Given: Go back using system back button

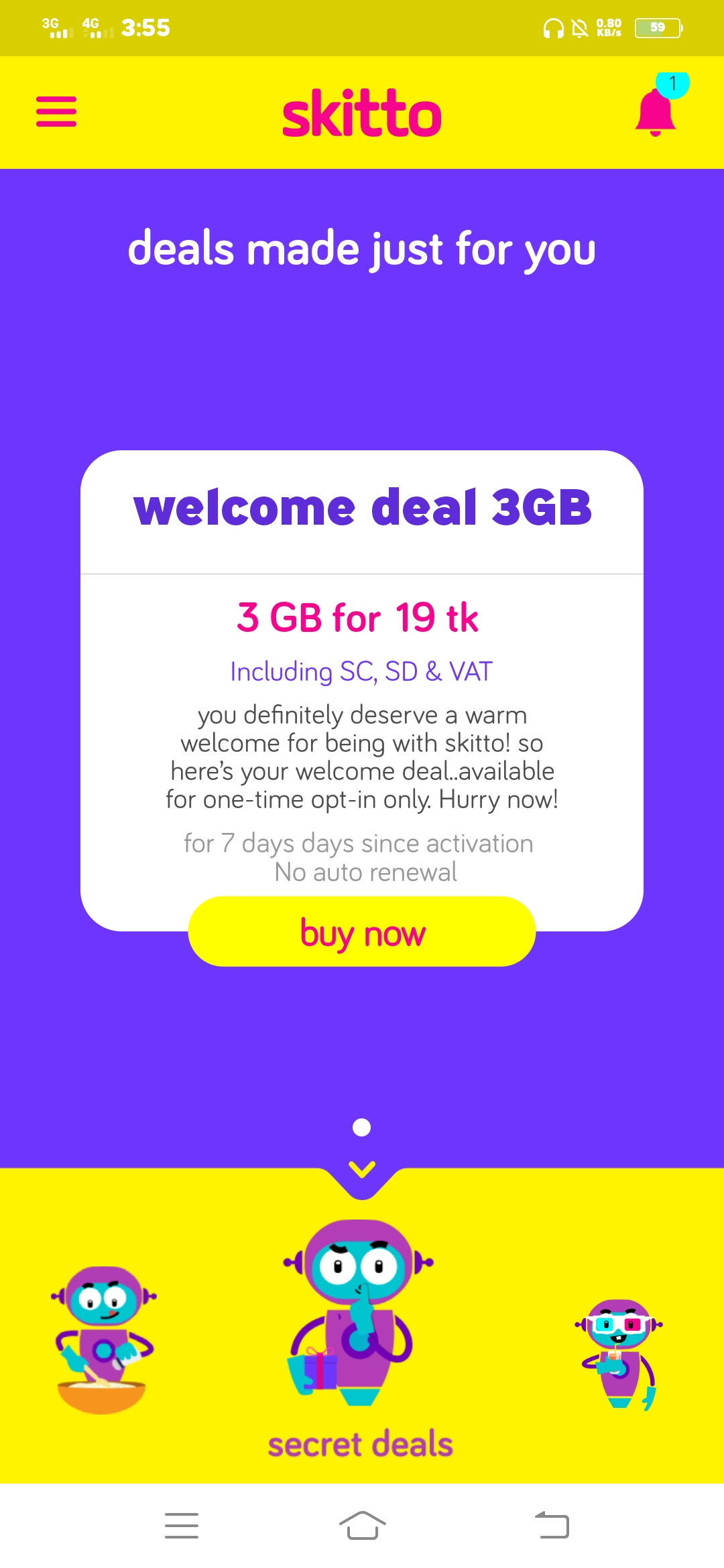Looking at the screenshot, I should point(552,1526).
